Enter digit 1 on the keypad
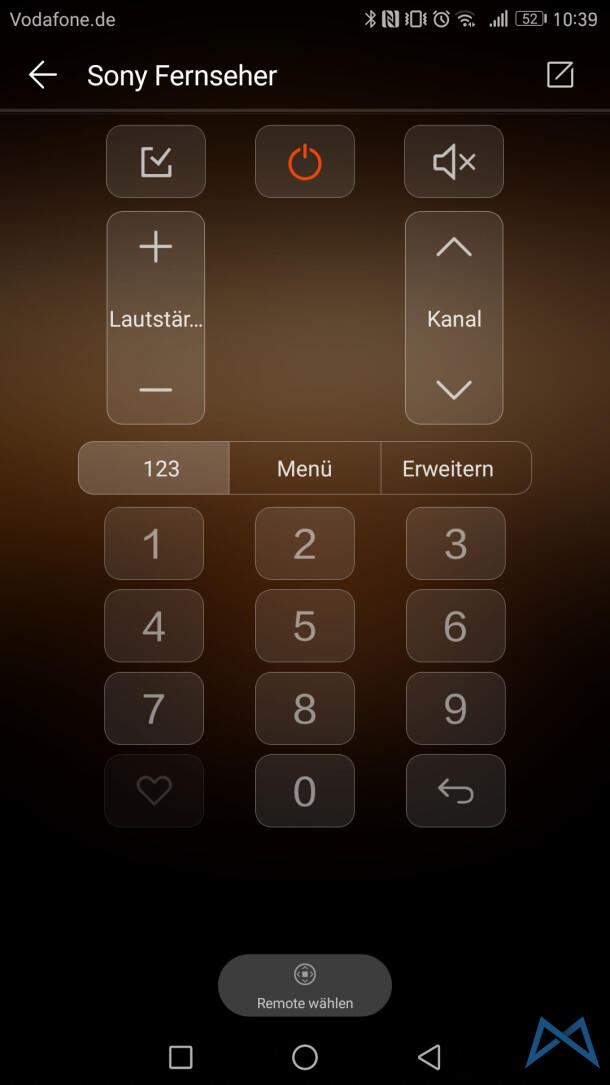The width and height of the screenshot is (610, 1085). pos(154,544)
